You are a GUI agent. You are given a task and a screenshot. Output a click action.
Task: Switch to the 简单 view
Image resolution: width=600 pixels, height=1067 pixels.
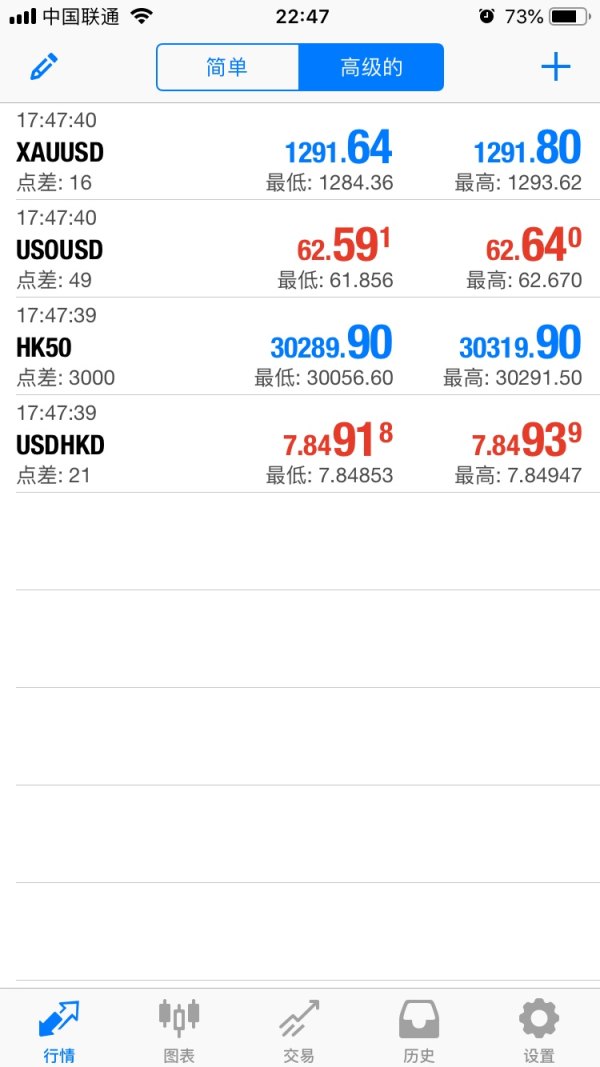227,67
